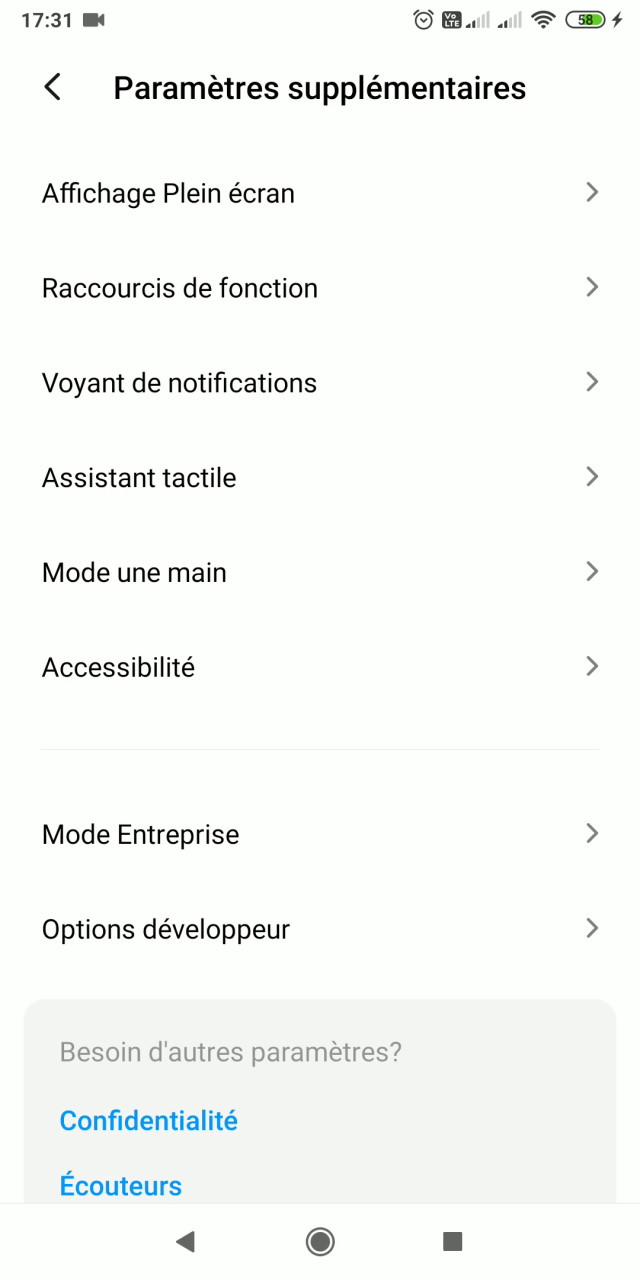The image size is (640, 1280).
Task: Open Options développeur
Action: (320, 929)
